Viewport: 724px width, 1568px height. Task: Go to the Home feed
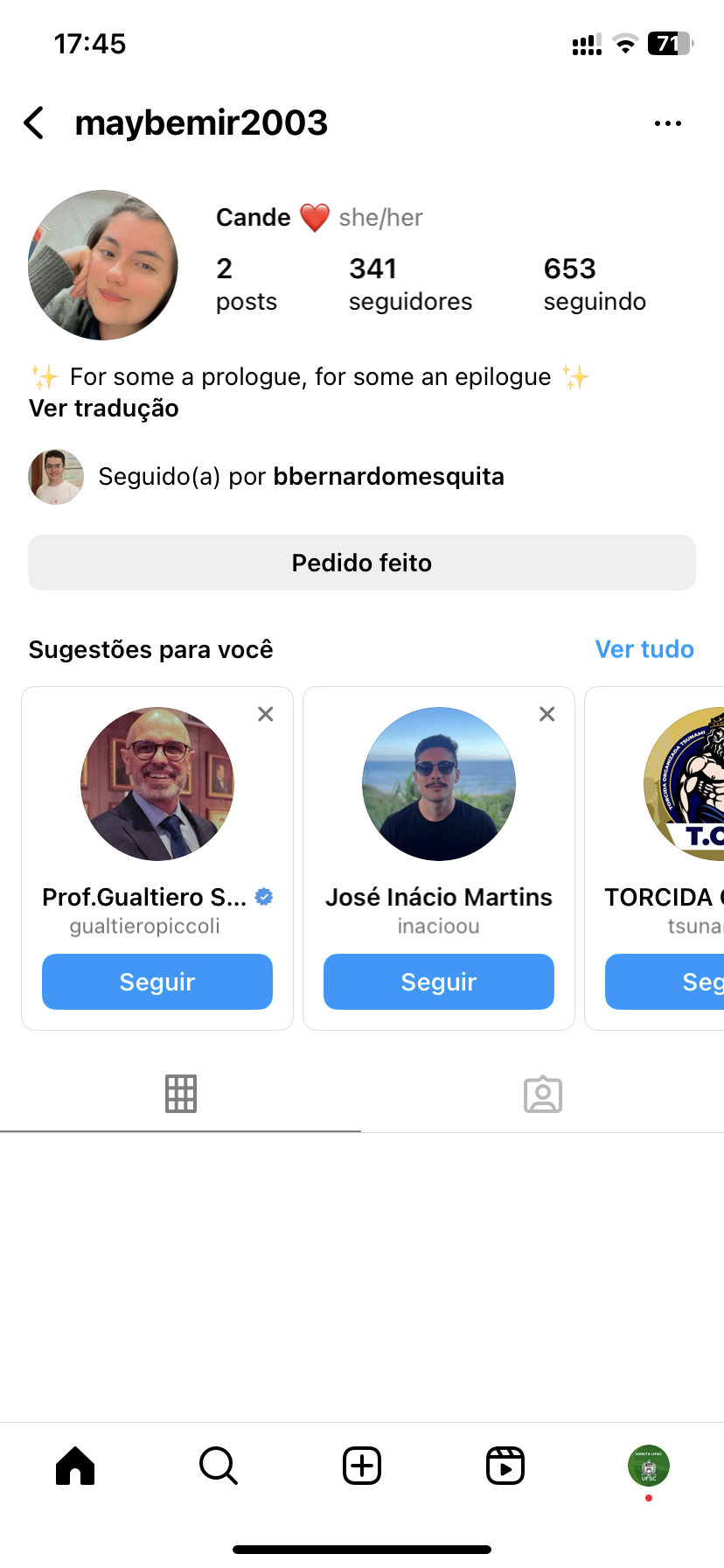(75, 1466)
